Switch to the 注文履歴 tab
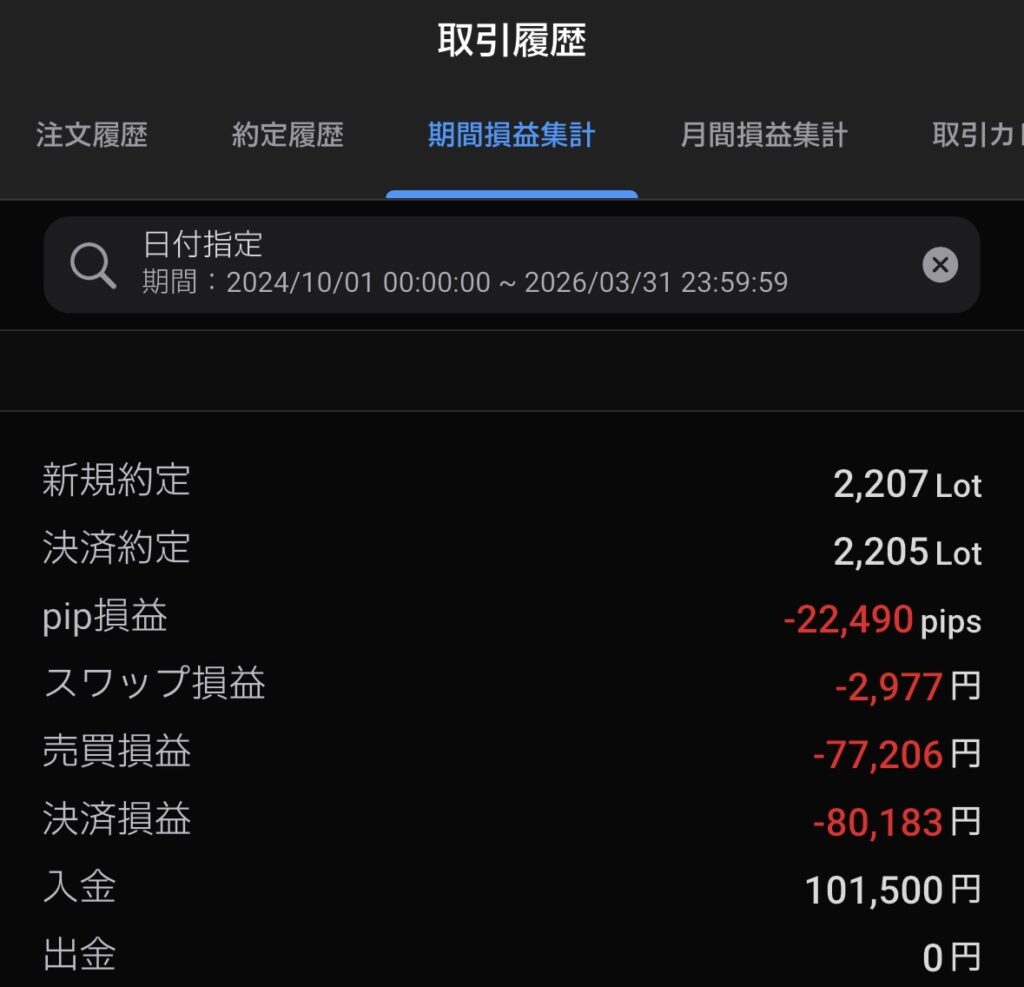 pos(92,135)
